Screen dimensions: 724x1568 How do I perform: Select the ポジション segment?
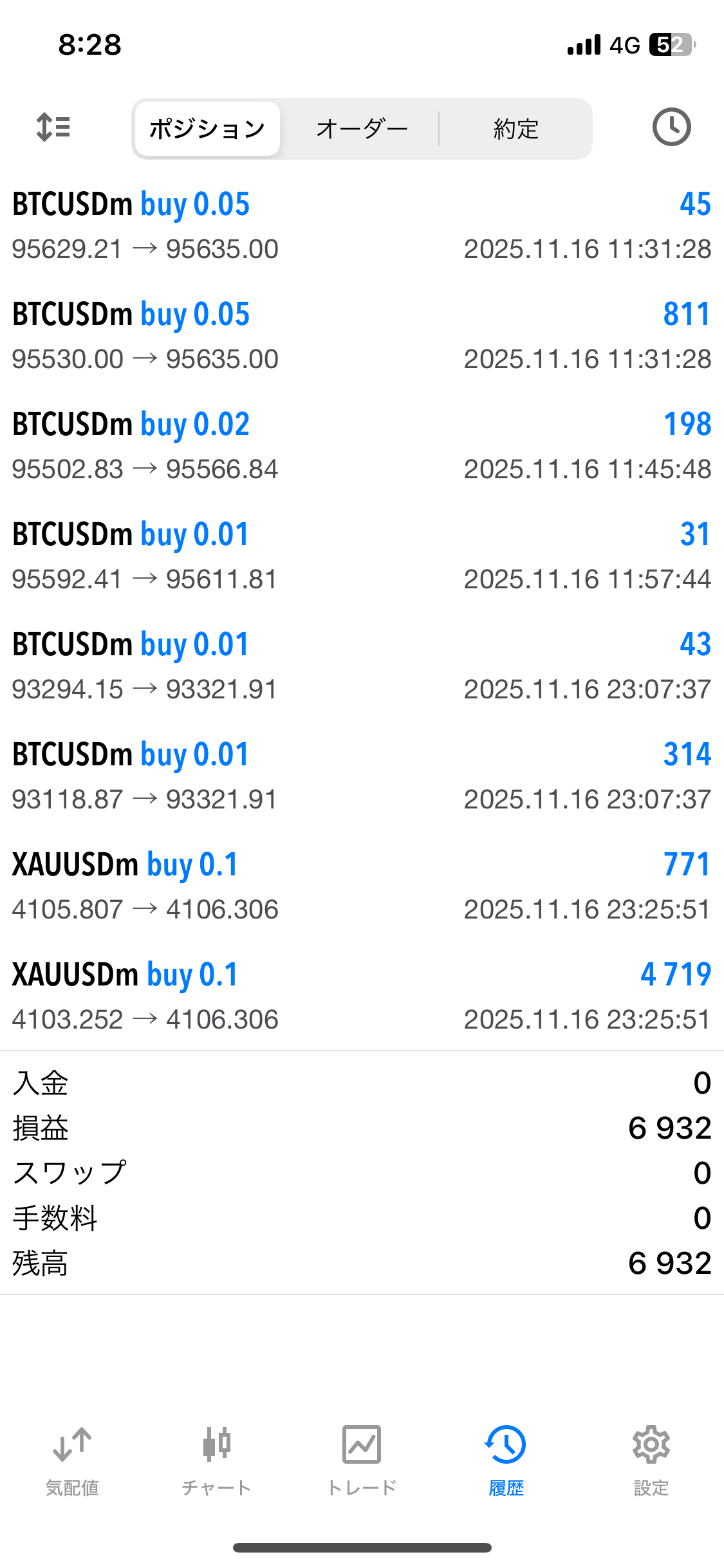click(207, 129)
